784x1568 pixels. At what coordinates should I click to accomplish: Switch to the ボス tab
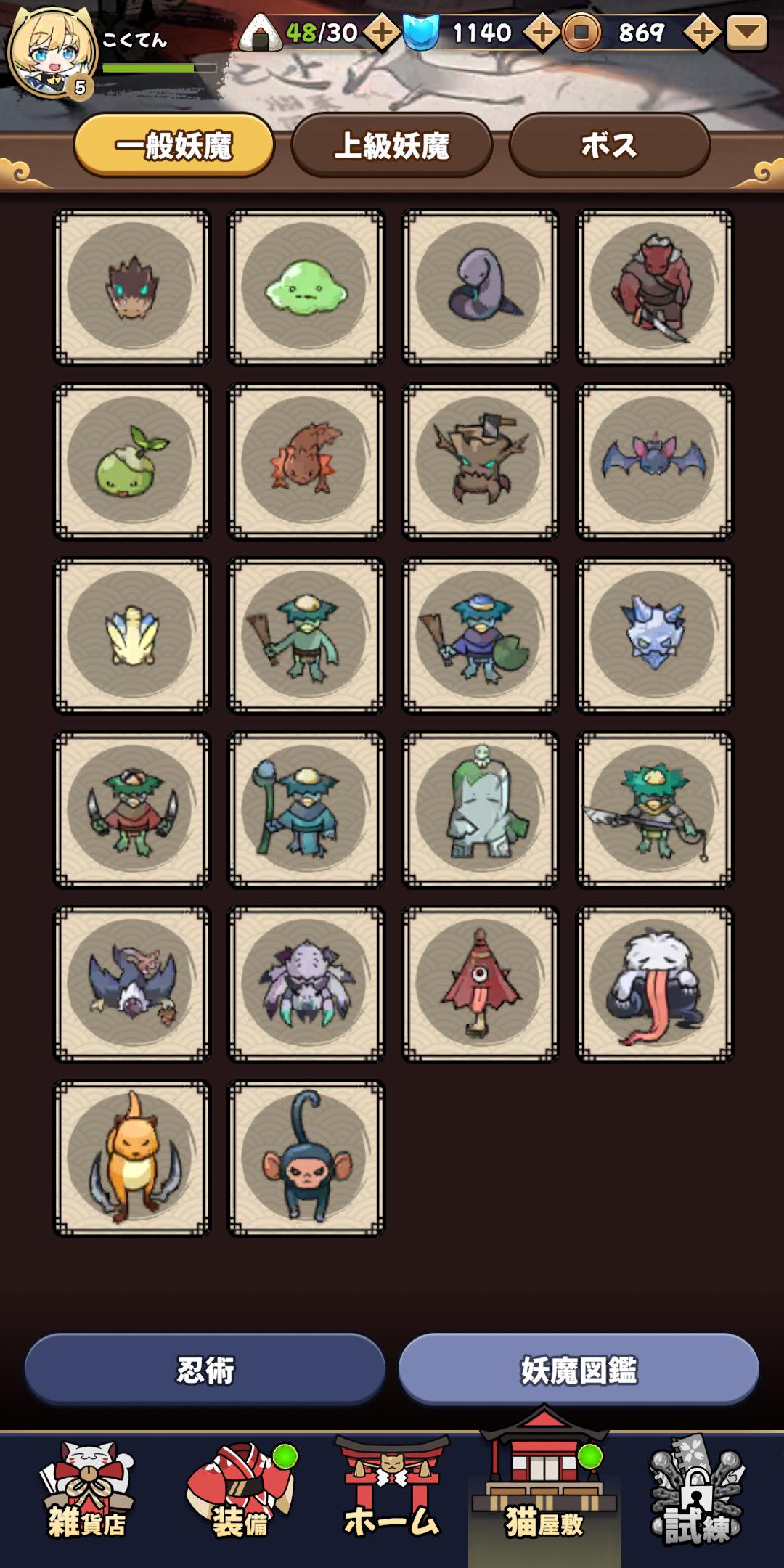click(x=608, y=145)
